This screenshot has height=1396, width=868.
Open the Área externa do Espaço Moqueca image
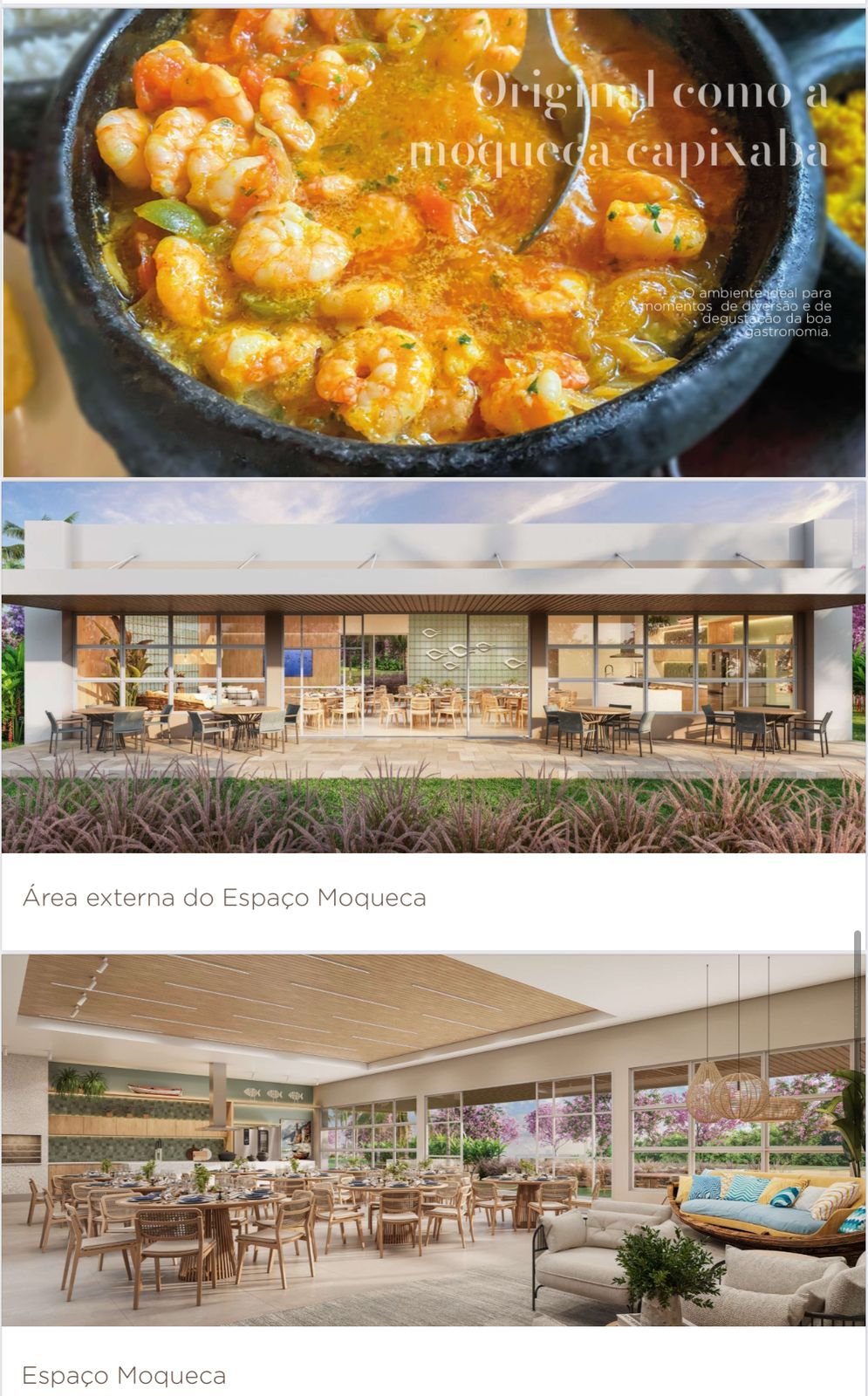point(434,666)
